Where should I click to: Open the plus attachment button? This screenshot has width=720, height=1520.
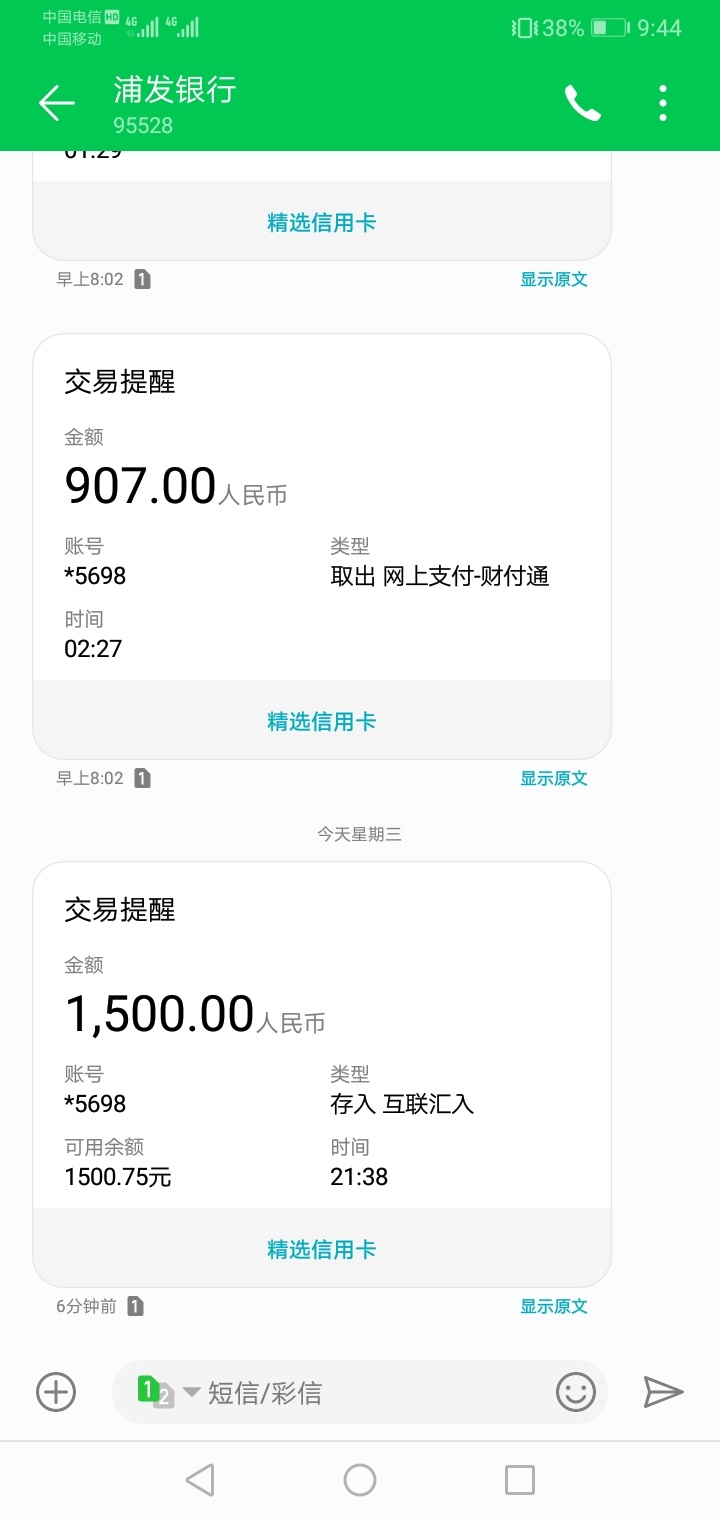pos(56,1392)
